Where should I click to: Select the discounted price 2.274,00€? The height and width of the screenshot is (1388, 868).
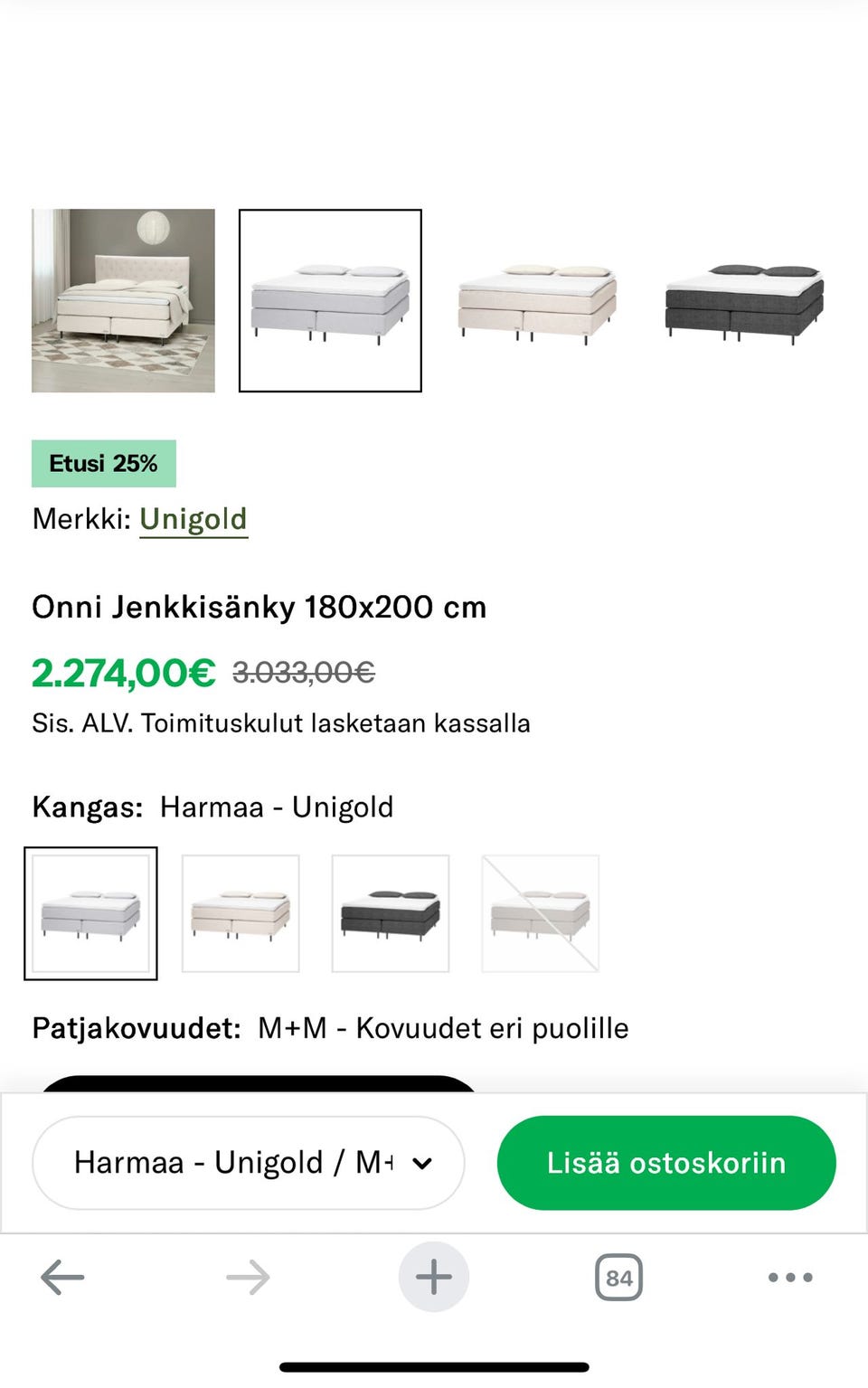(x=121, y=672)
